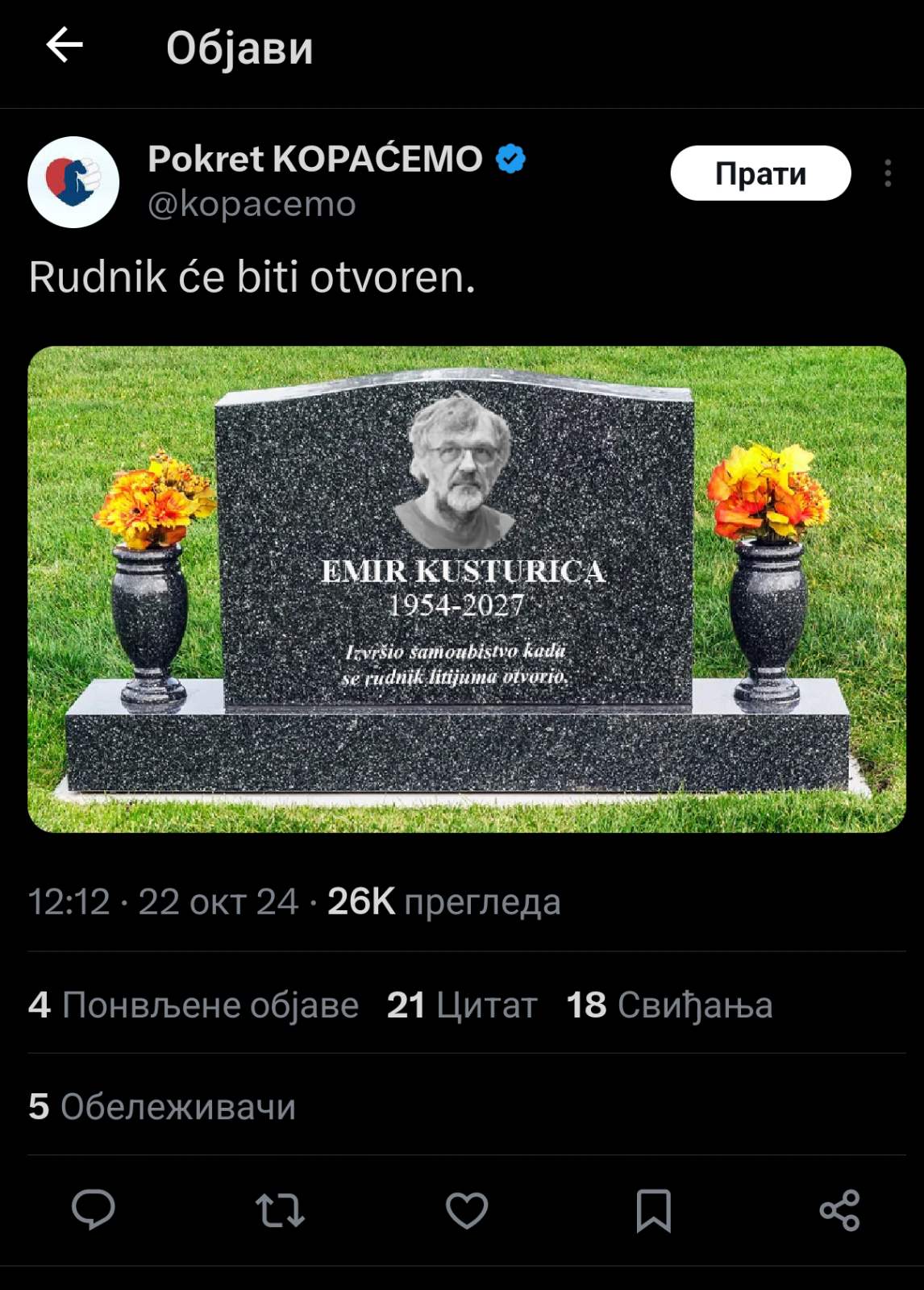The image size is (924, 1290).
Task: View the 4 Понвљене објаве list
Action: pos(194,1005)
